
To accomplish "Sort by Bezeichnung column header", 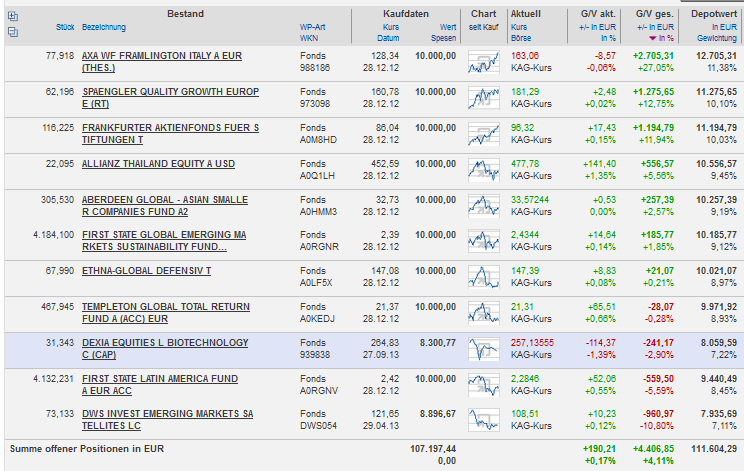I will (x=104, y=26).
